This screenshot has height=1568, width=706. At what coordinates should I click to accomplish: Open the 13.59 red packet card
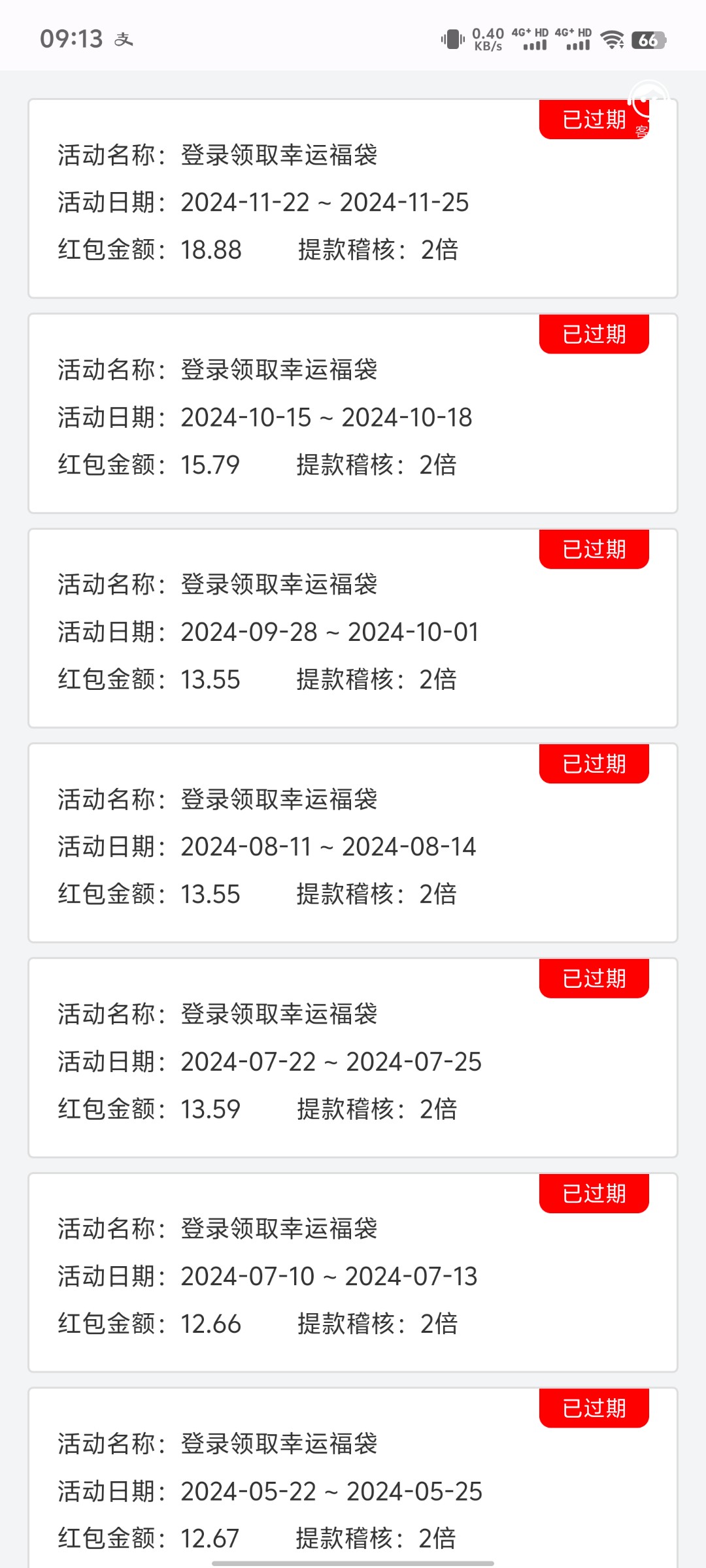[x=353, y=1058]
